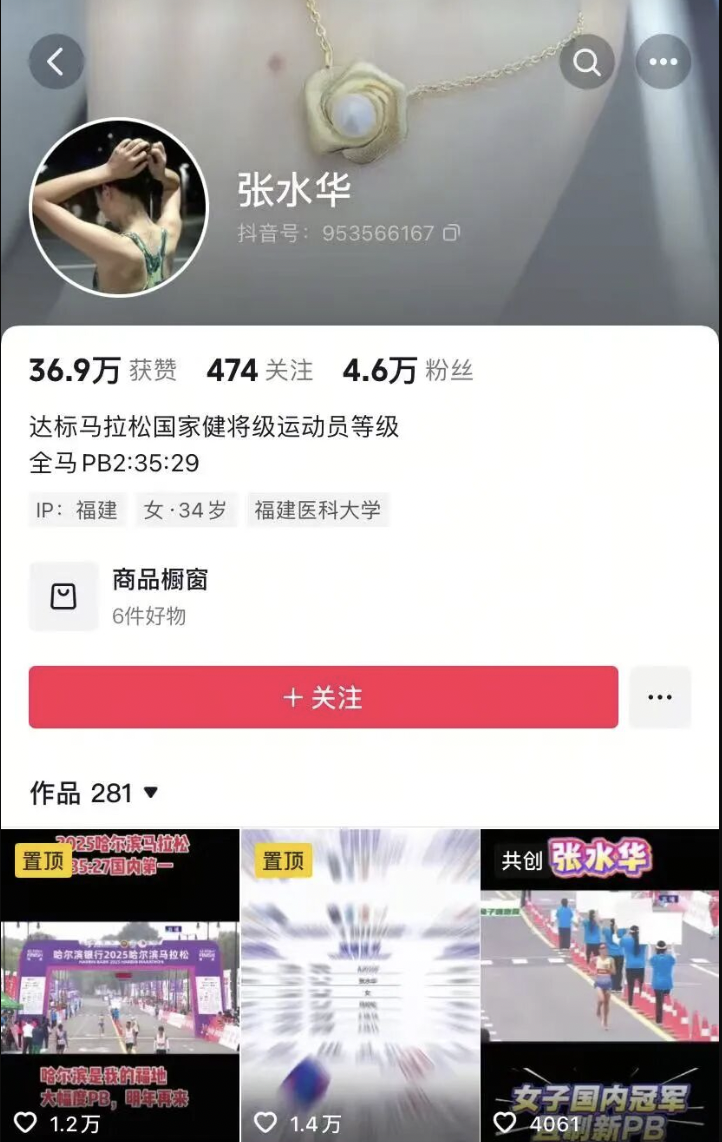The width and height of the screenshot is (722, 1142).
Task: Open the 4.6万 粉丝 followers list
Action: 407,371
